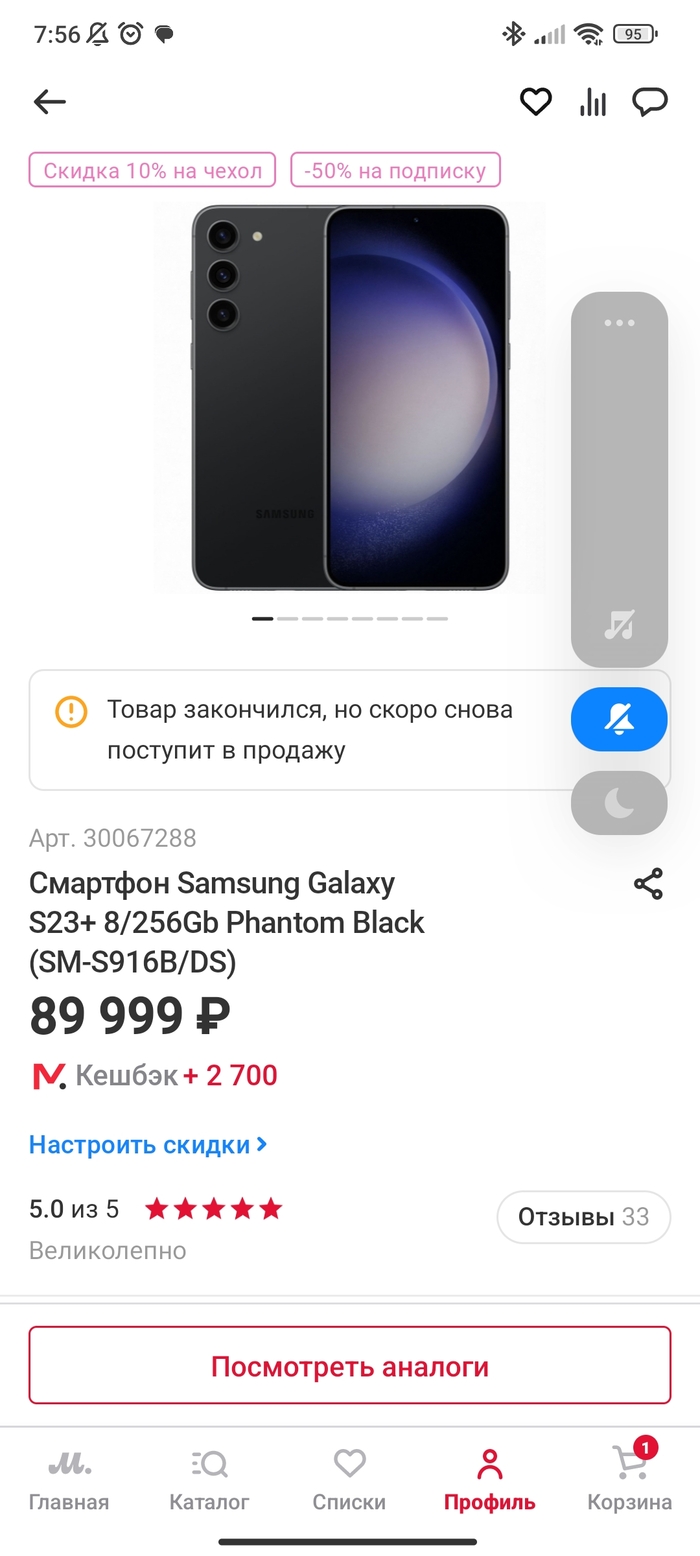
Task: Tap the 'Скидка 10% на чехол' chip
Action: (152, 170)
